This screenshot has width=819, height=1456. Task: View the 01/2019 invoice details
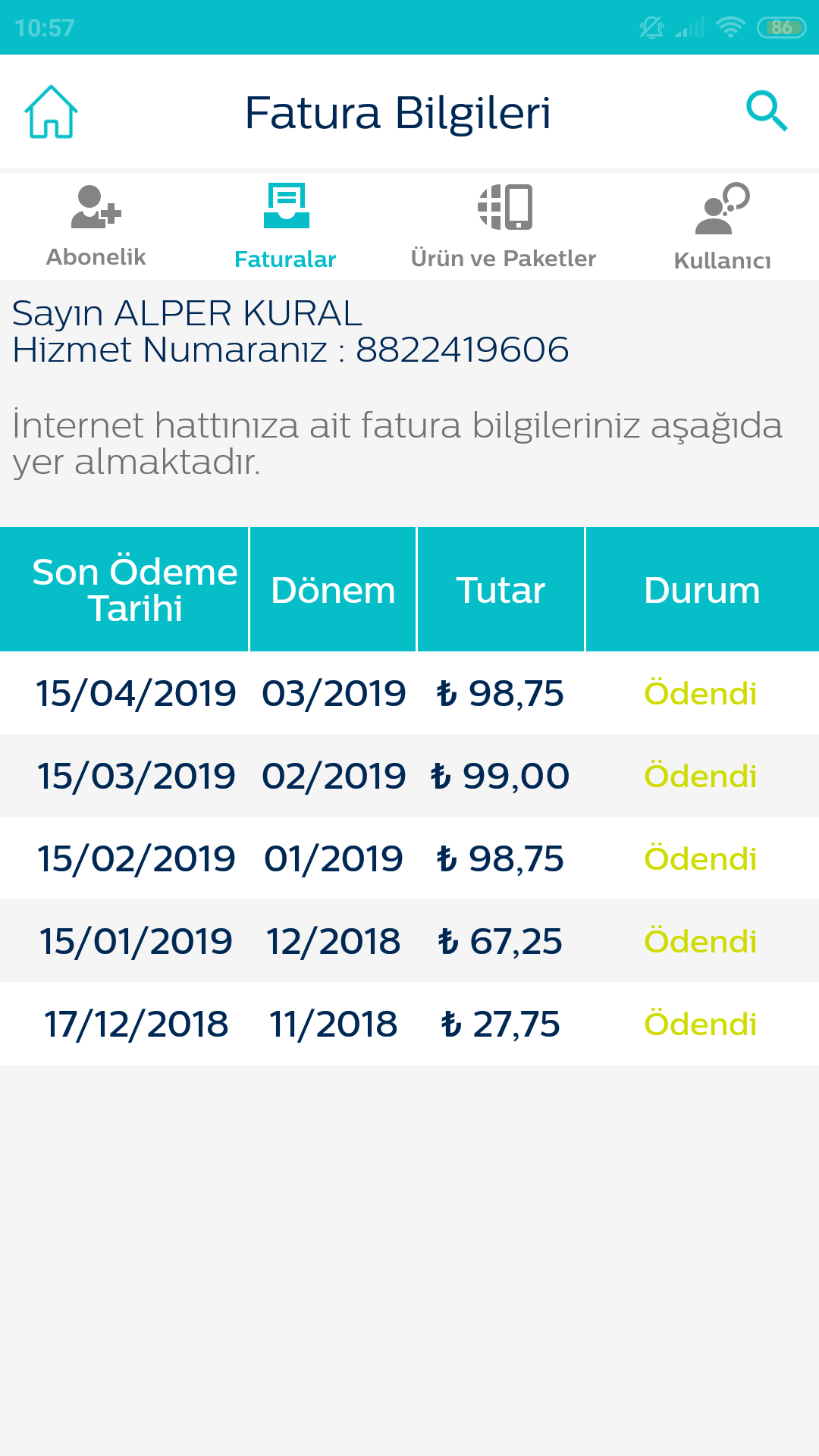click(x=409, y=858)
